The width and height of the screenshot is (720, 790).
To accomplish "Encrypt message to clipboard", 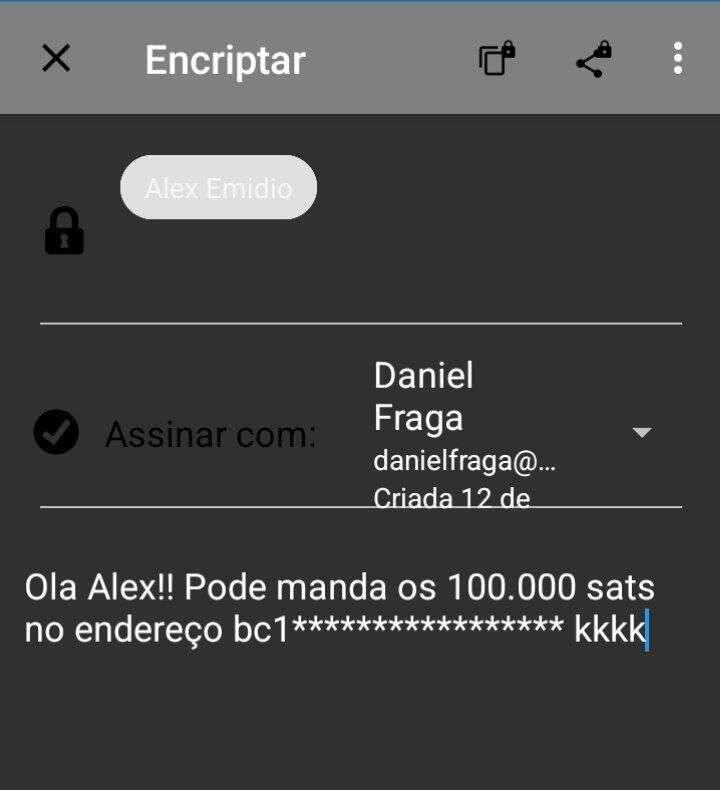I will tap(497, 59).
